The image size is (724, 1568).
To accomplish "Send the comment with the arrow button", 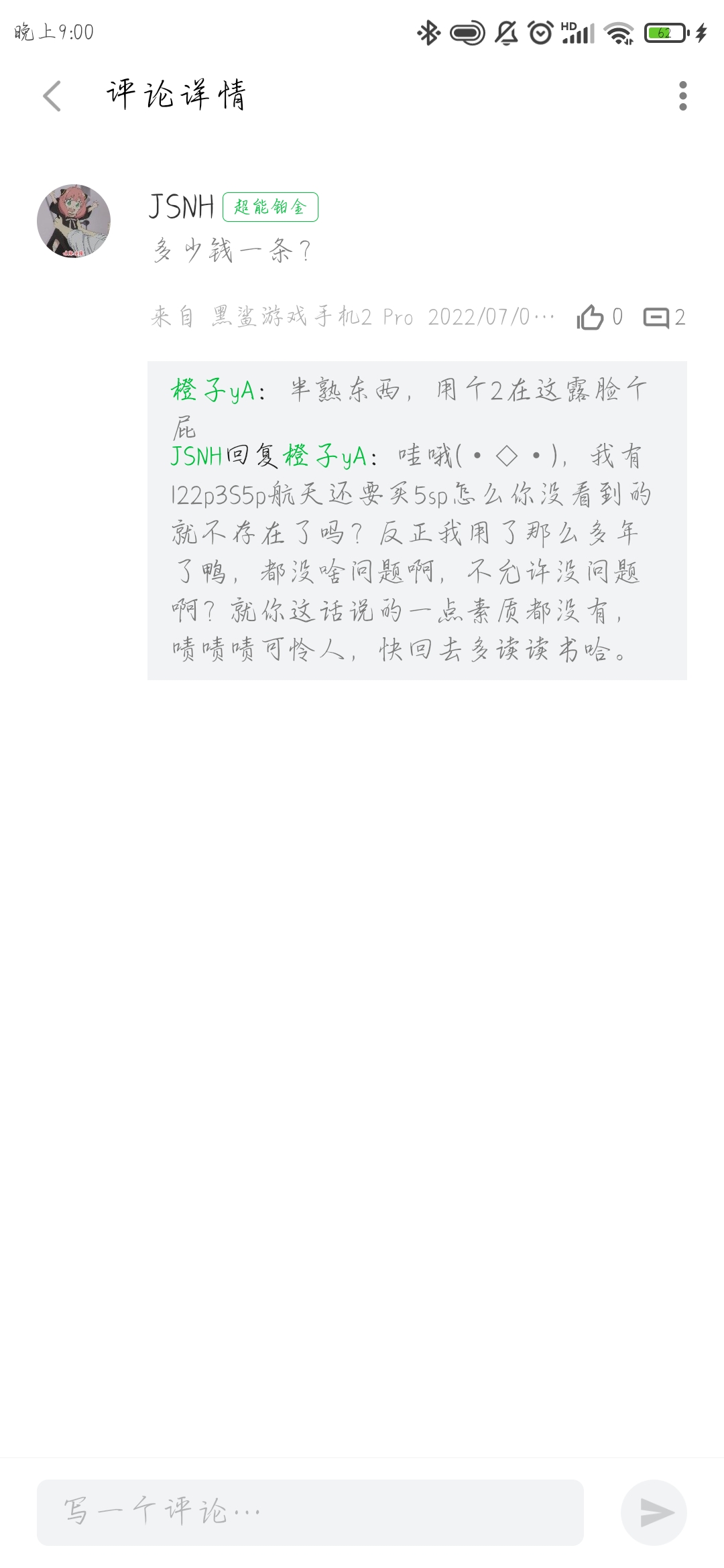I will 654,1512.
